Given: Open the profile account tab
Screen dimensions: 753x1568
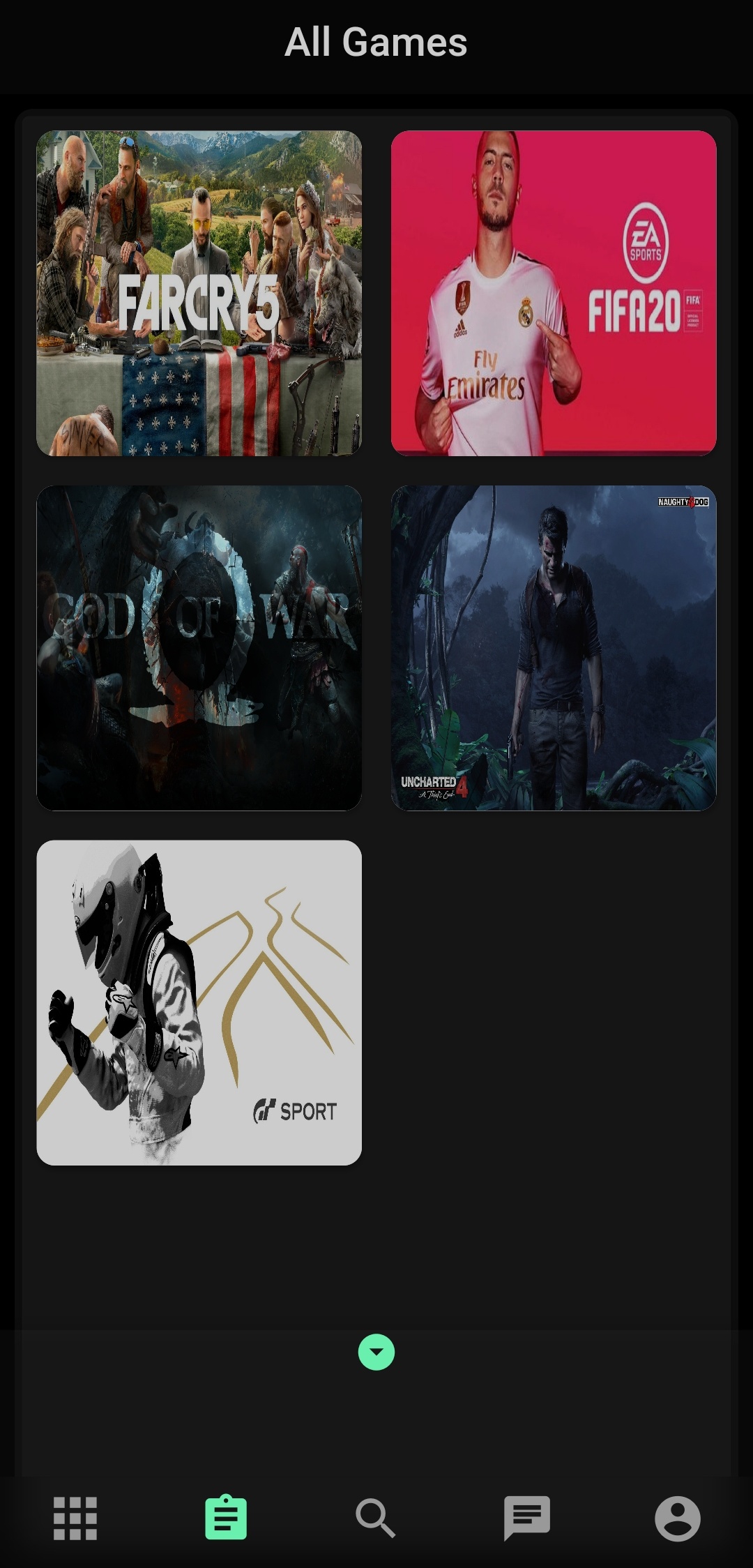Looking at the screenshot, I should click(678, 1518).
